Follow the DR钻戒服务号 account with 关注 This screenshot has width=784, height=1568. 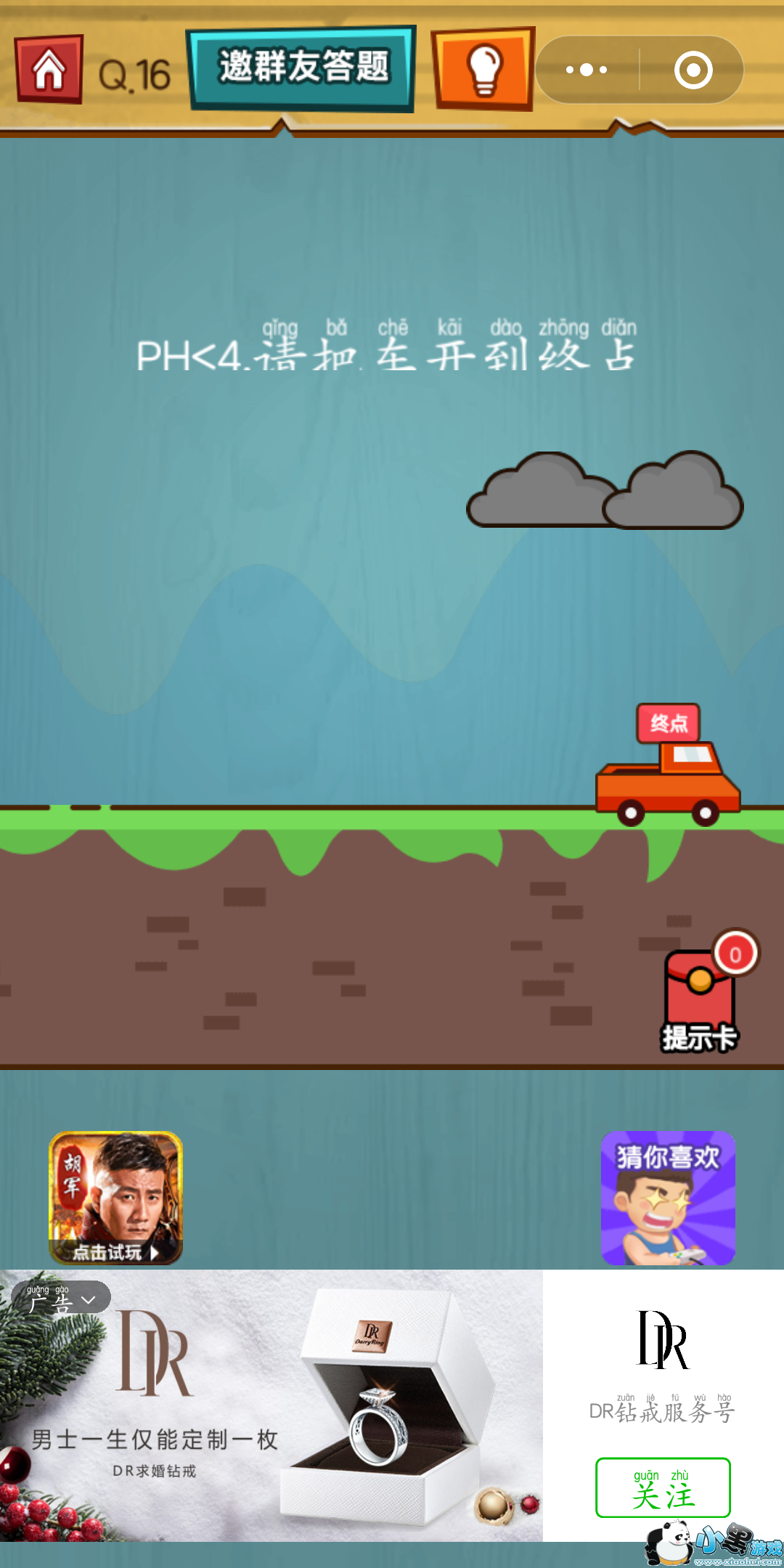tap(663, 1487)
